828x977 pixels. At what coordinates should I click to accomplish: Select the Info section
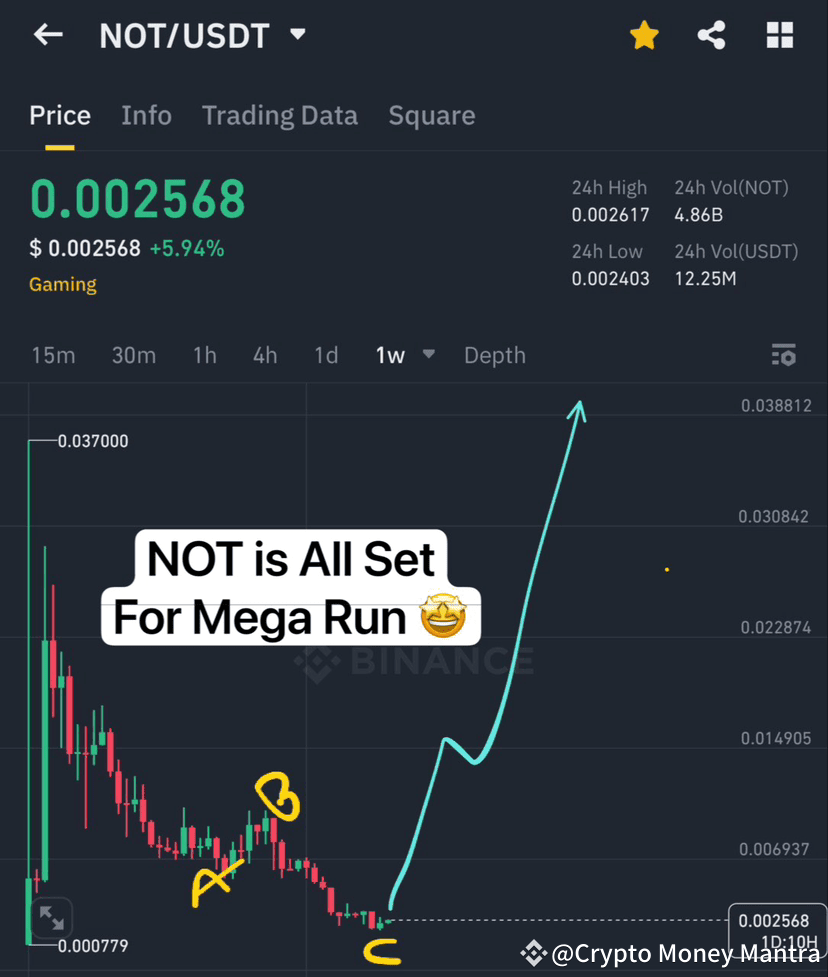146,115
